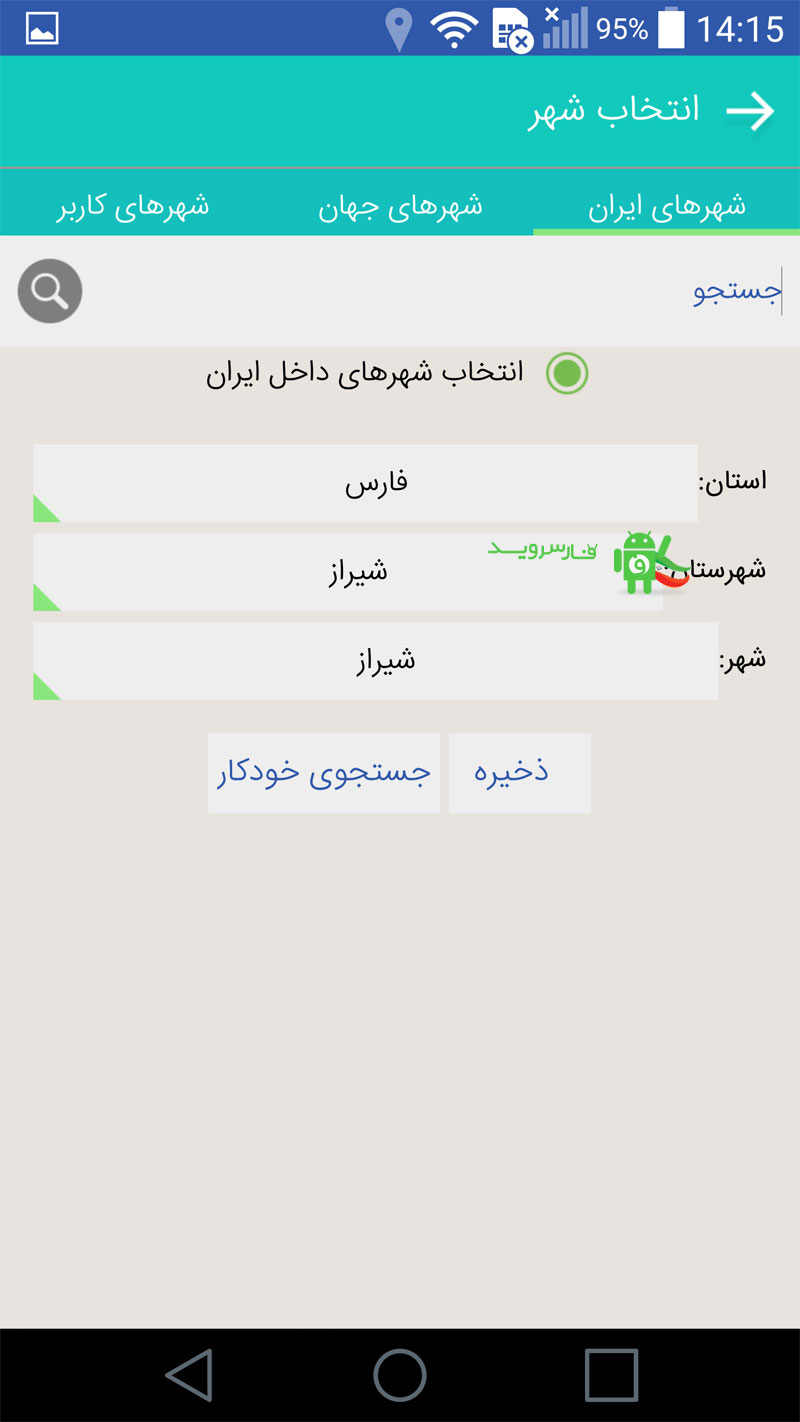
Task: Open the استان dropdown showing فارس
Action: pos(365,483)
